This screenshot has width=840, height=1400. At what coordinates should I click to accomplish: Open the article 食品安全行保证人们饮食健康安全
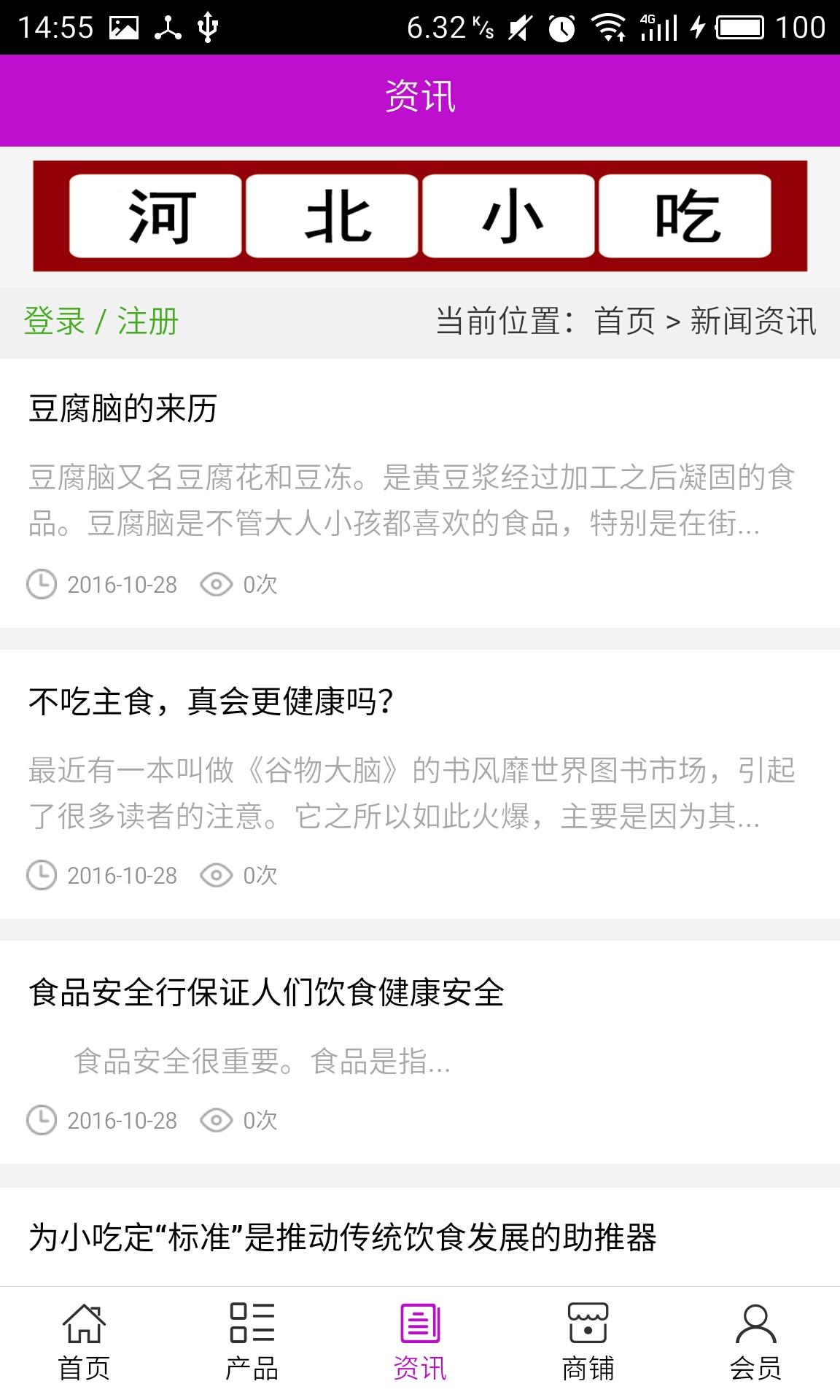pos(267,992)
